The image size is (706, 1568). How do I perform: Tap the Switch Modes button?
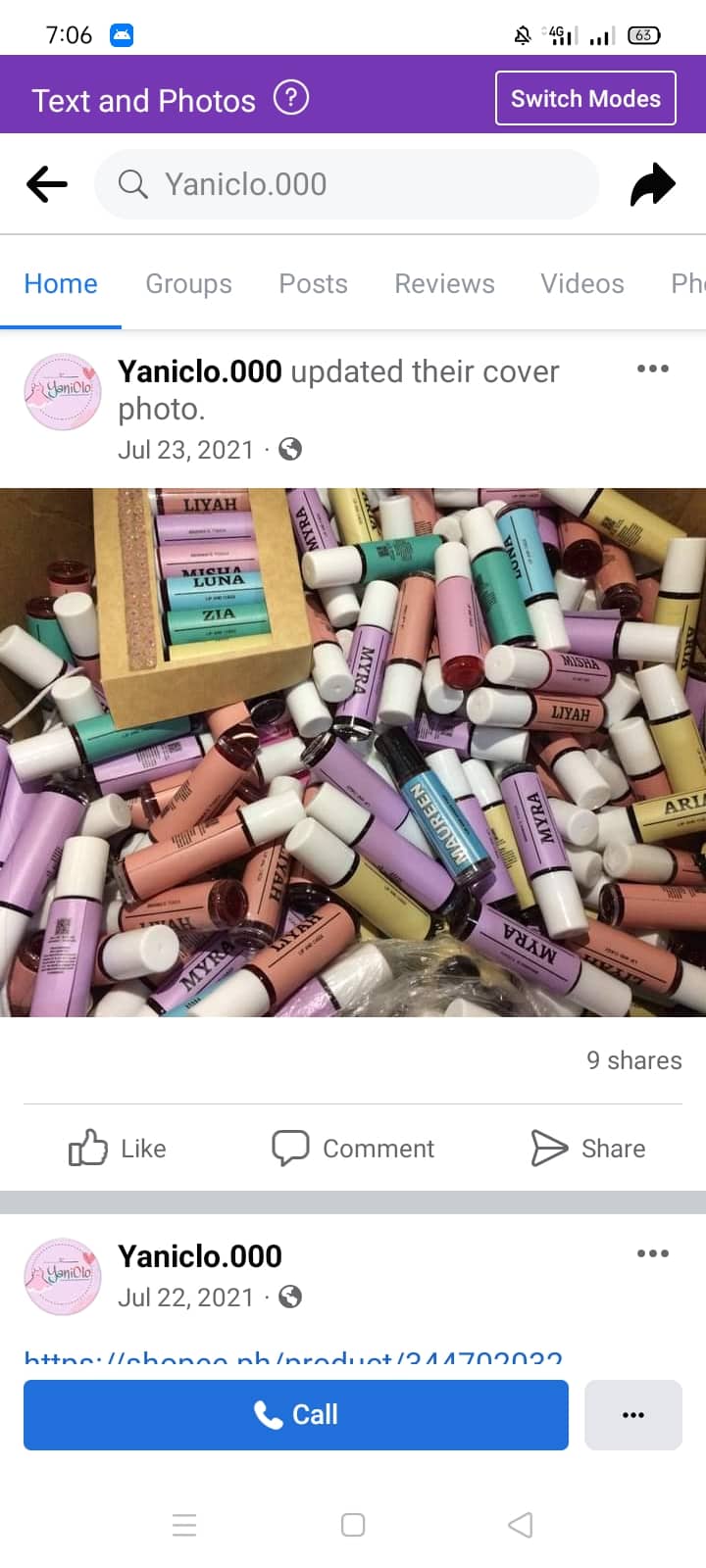[585, 98]
